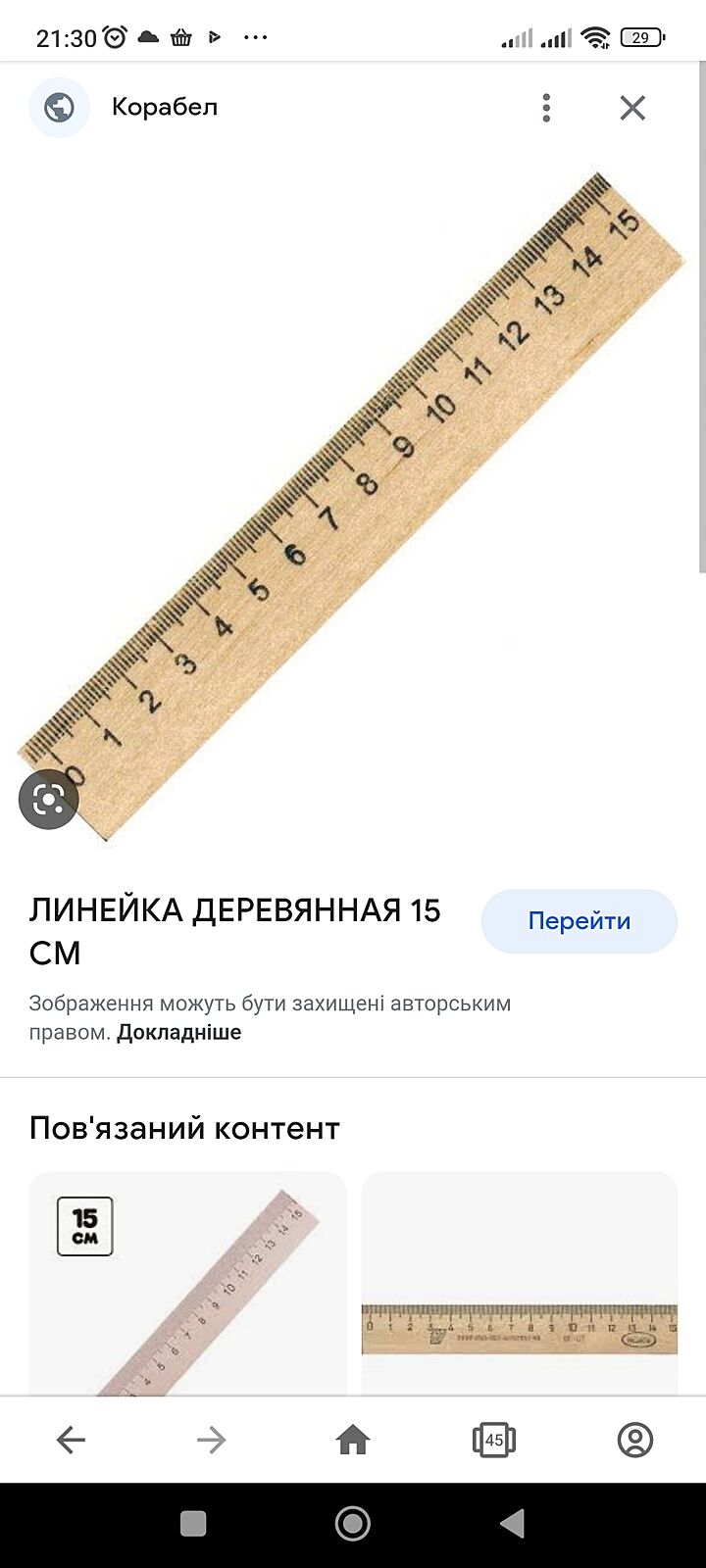Tap the Перейти button
This screenshot has width=706, height=1568.
[579, 921]
